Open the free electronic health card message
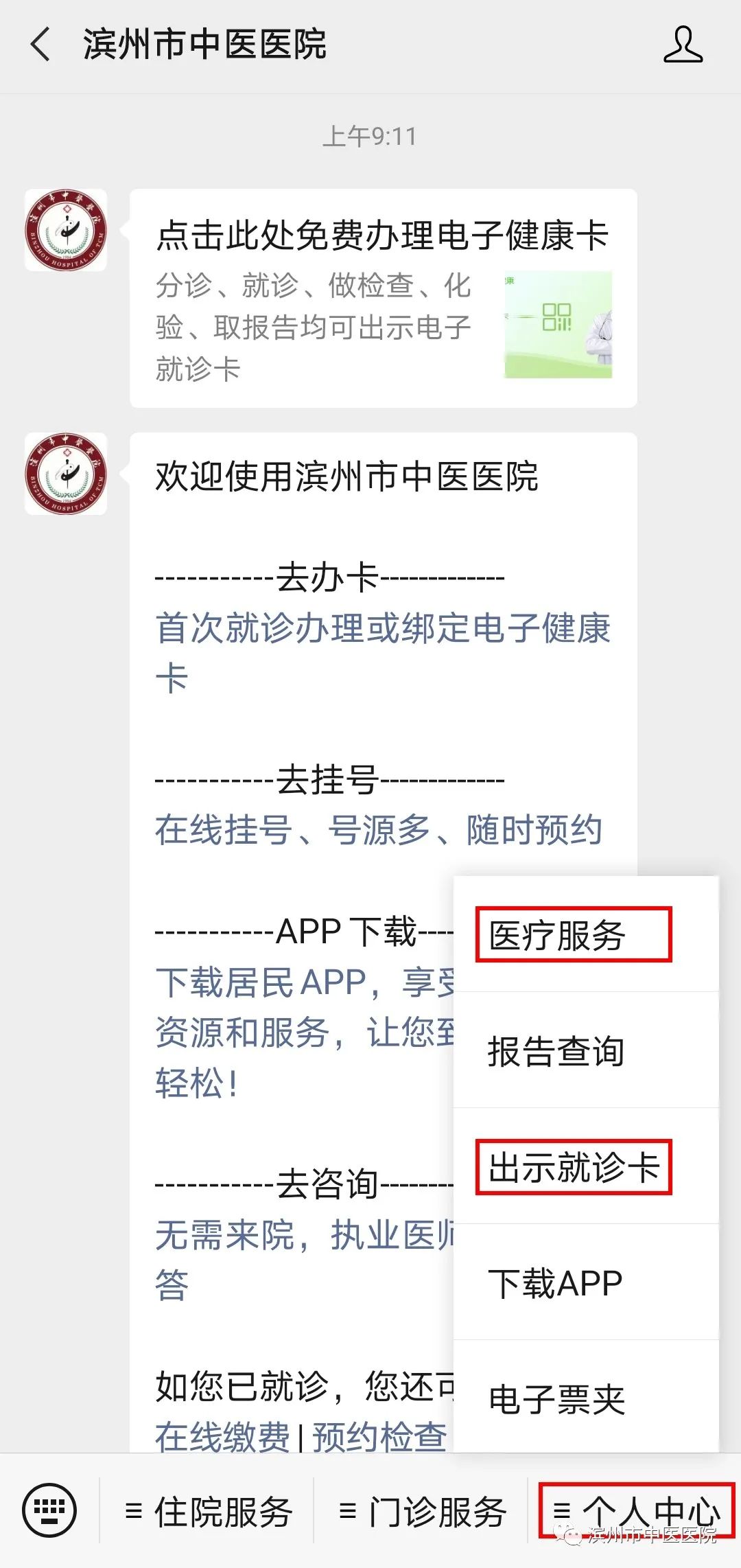The image size is (741, 1568). pos(383,298)
